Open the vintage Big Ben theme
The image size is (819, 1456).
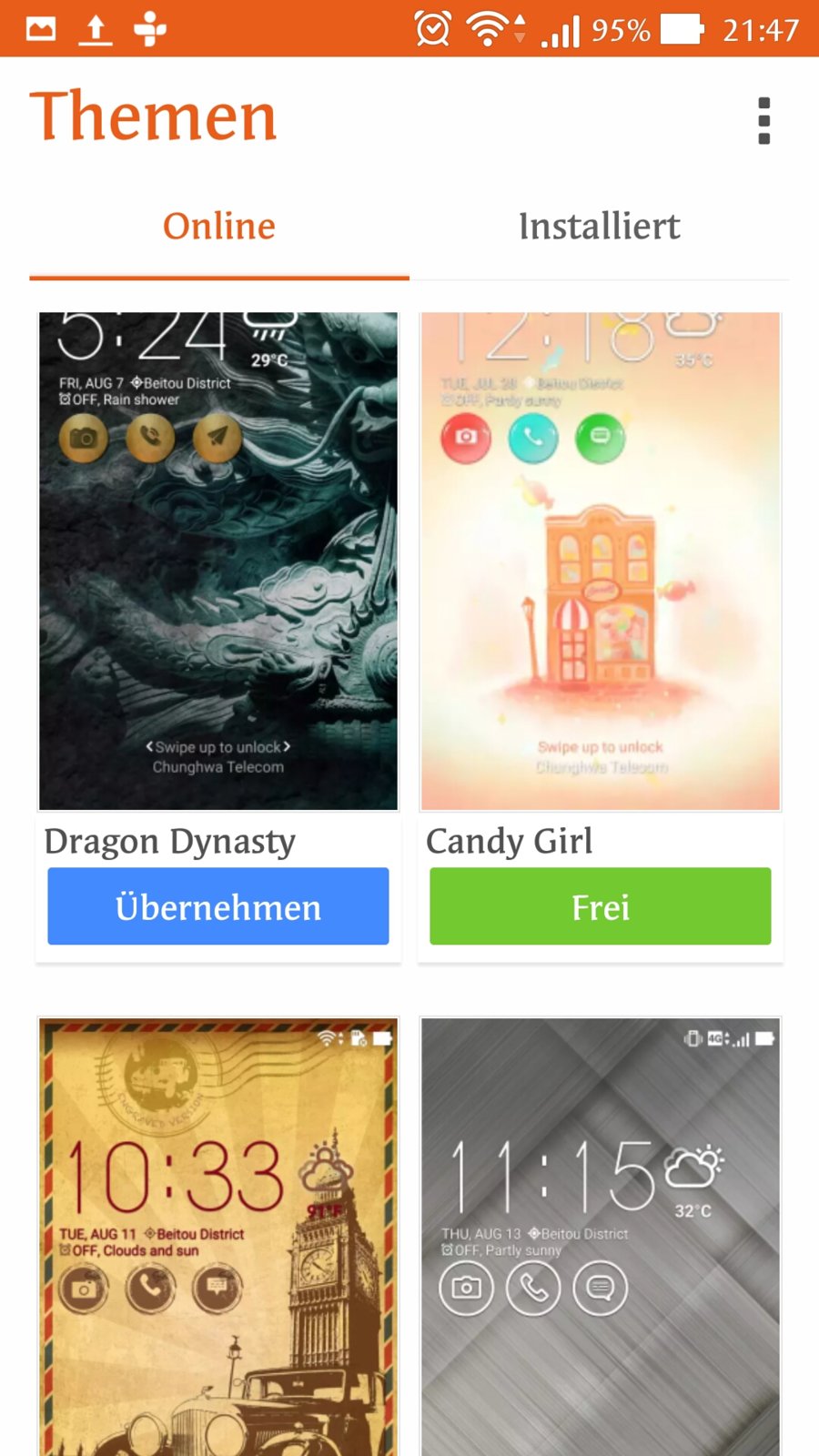coord(218,1238)
